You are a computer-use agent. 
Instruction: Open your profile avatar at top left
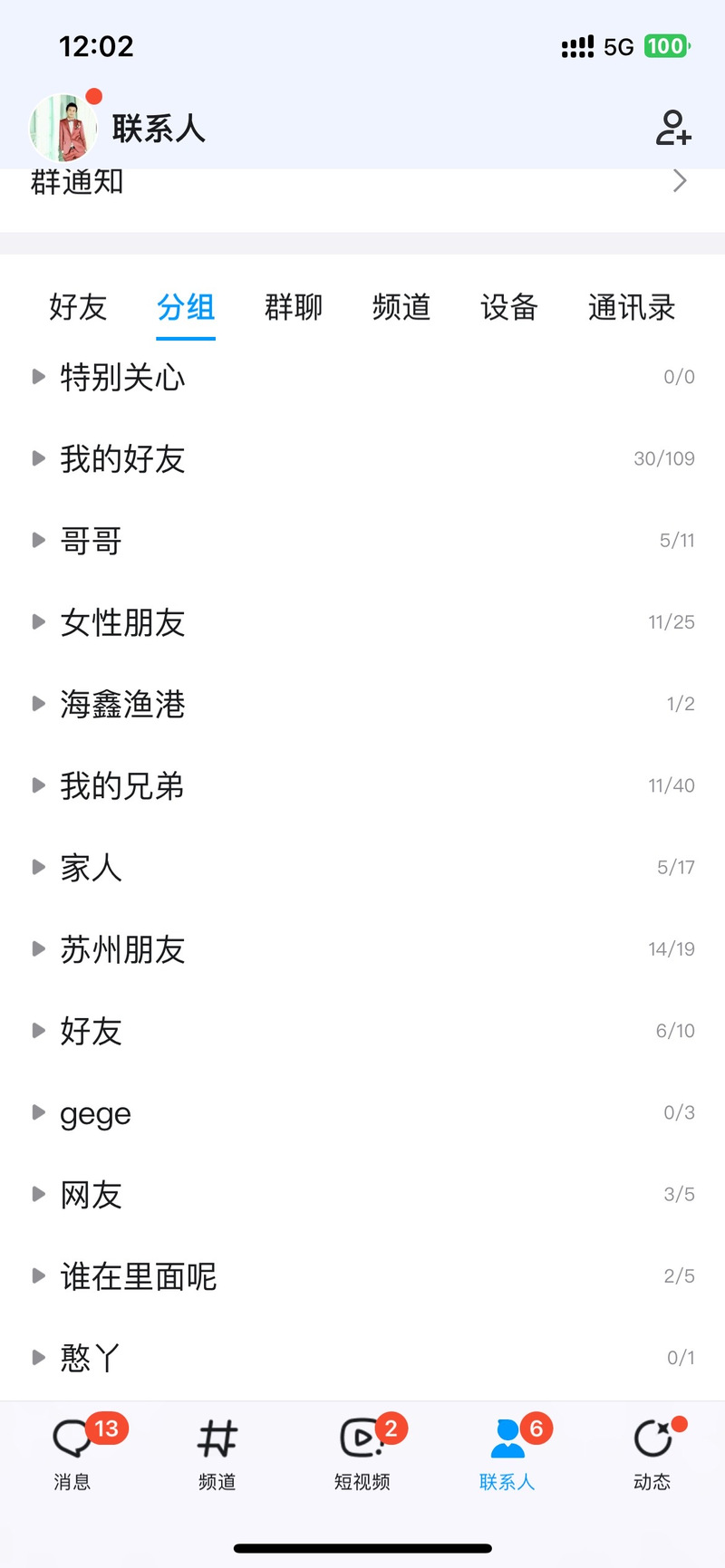click(x=62, y=125)
